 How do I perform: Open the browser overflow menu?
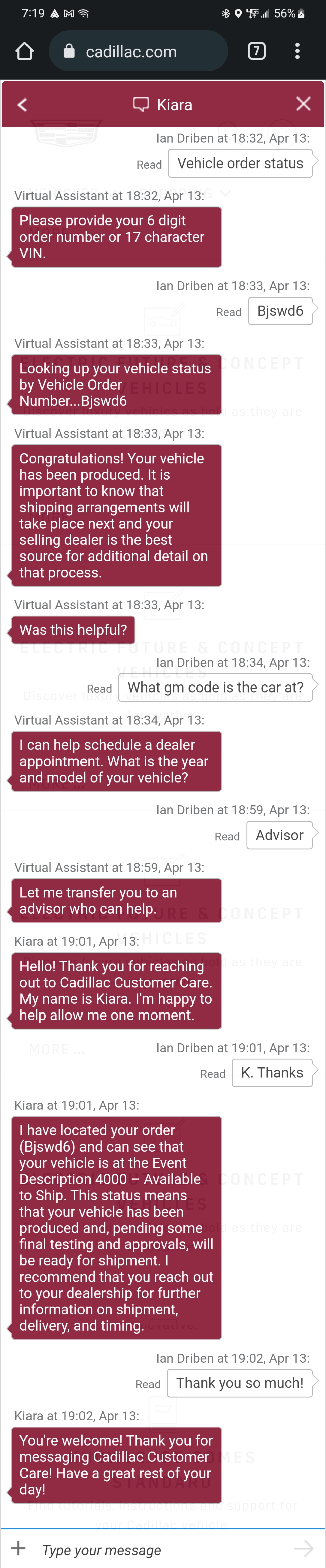(x=297, y=51)
